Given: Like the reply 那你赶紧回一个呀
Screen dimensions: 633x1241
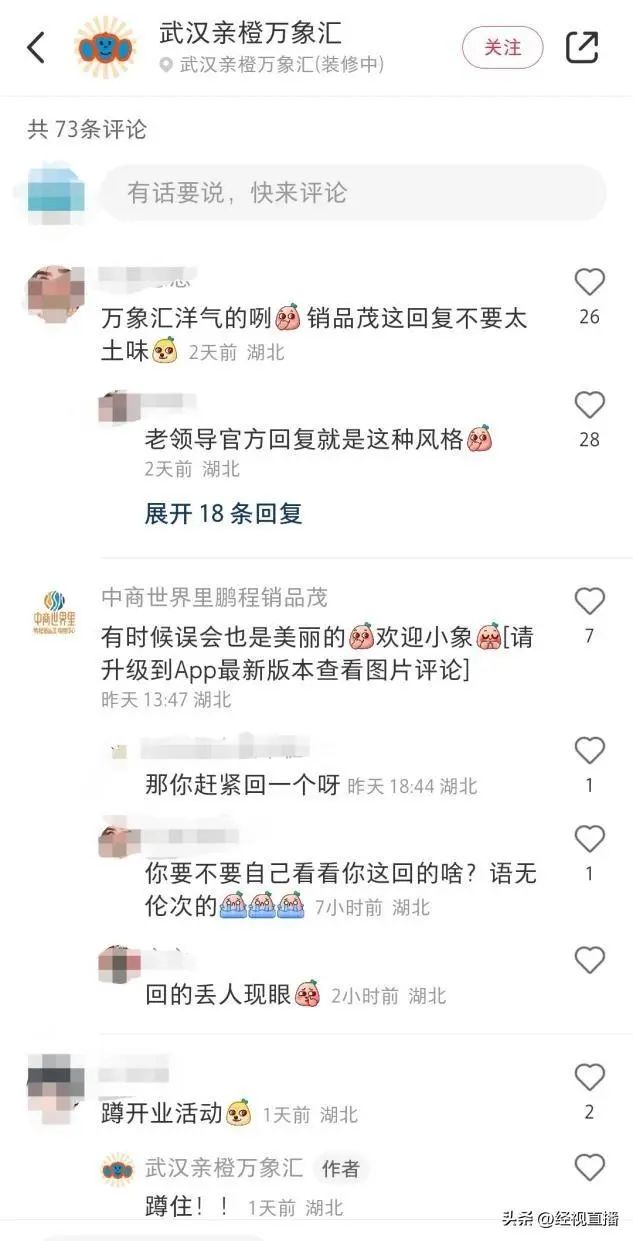Looking at the screenshot, I should pyautogui.click(x=589, y=751).
